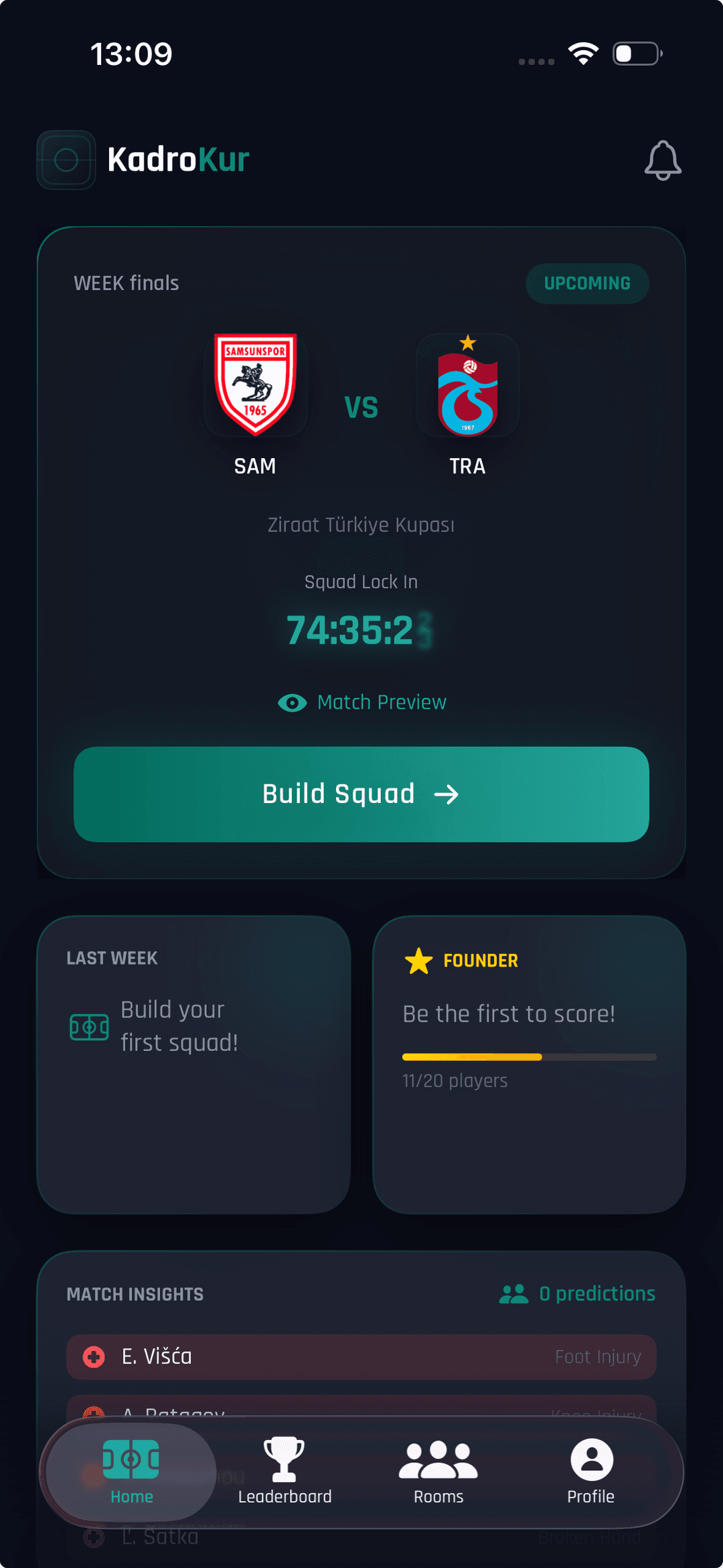This screenshot has height=1568, width=723.
Task: Select the Home tab
Action: click(131, 1472)
